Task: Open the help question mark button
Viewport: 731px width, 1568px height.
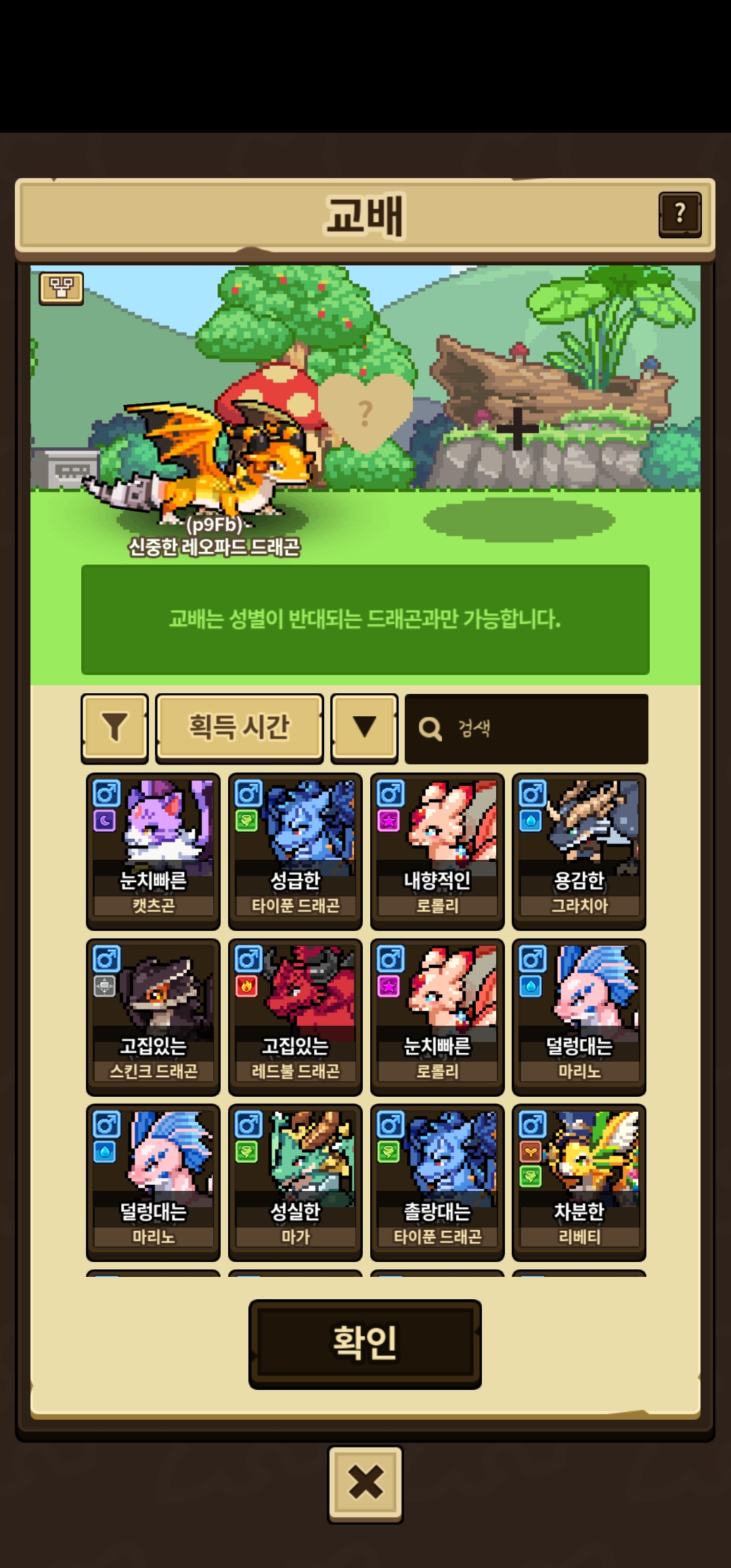Action: click(680, 215)
